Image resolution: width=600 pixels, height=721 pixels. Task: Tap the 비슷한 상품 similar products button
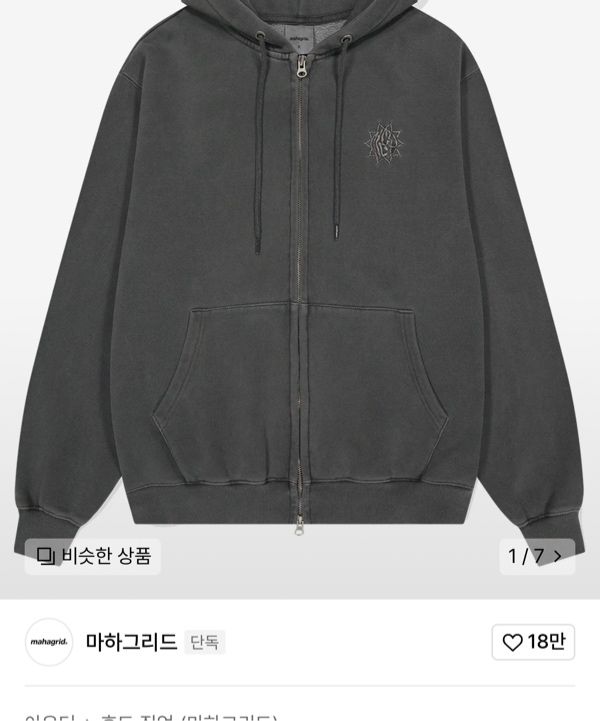pyautogui.click(x=93, y=556)
